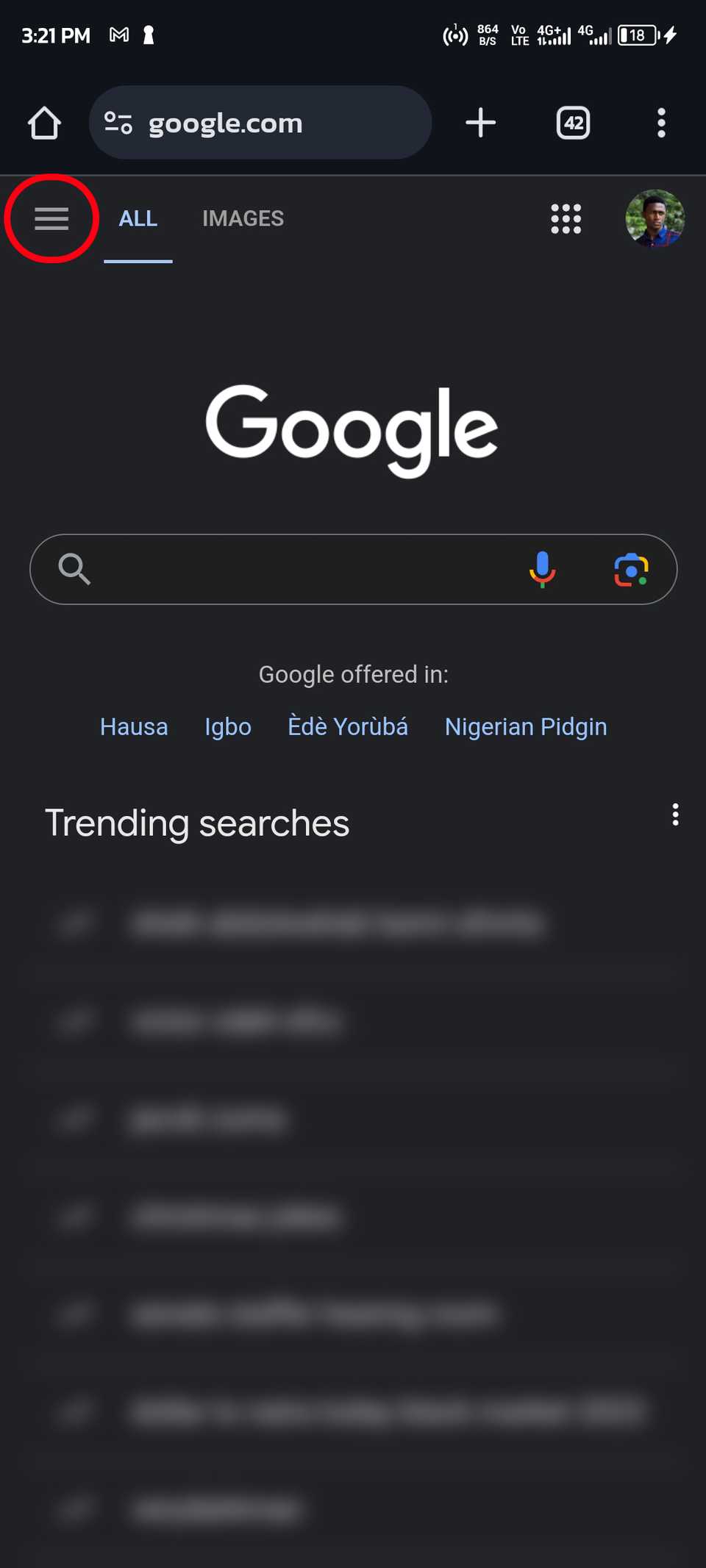Screen dimensions: 706x1568
Task: Select the All tab
Action: click(x=138, y=218)
